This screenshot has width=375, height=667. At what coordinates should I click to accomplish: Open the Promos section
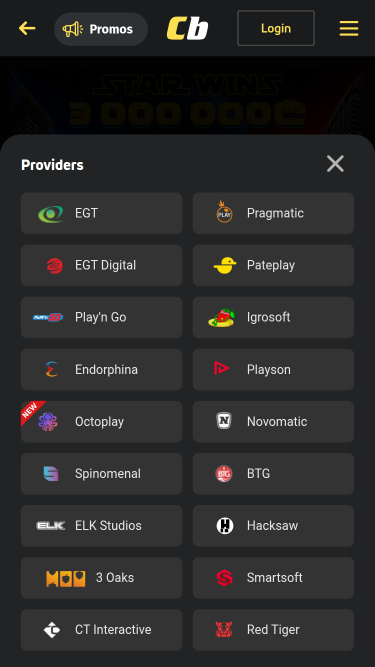[x=101, y=29]
